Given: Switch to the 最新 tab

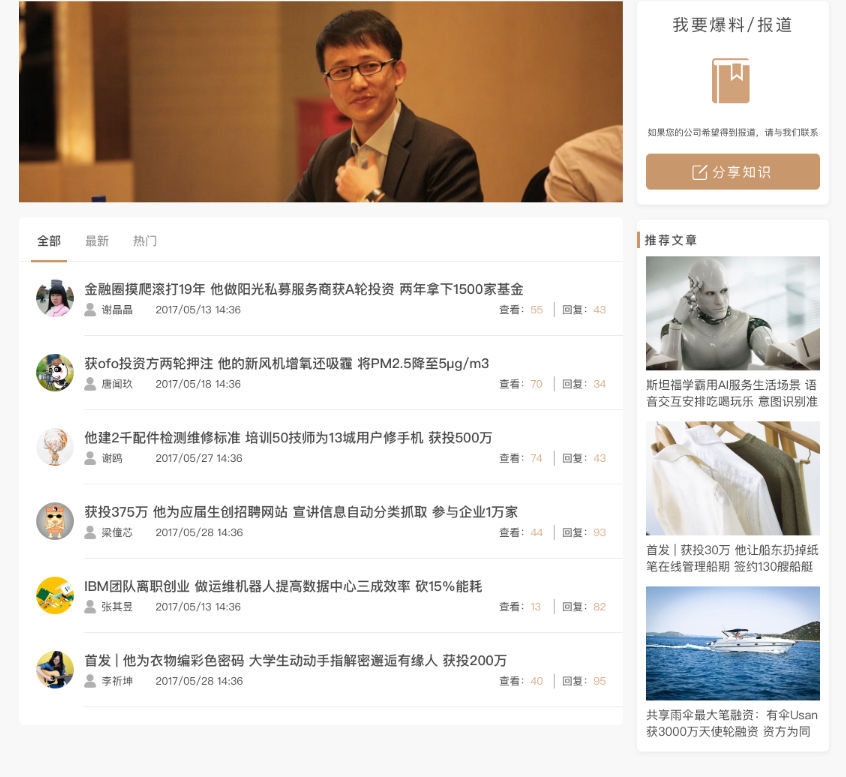Looking at the screenshot, I should coord(97,241).
